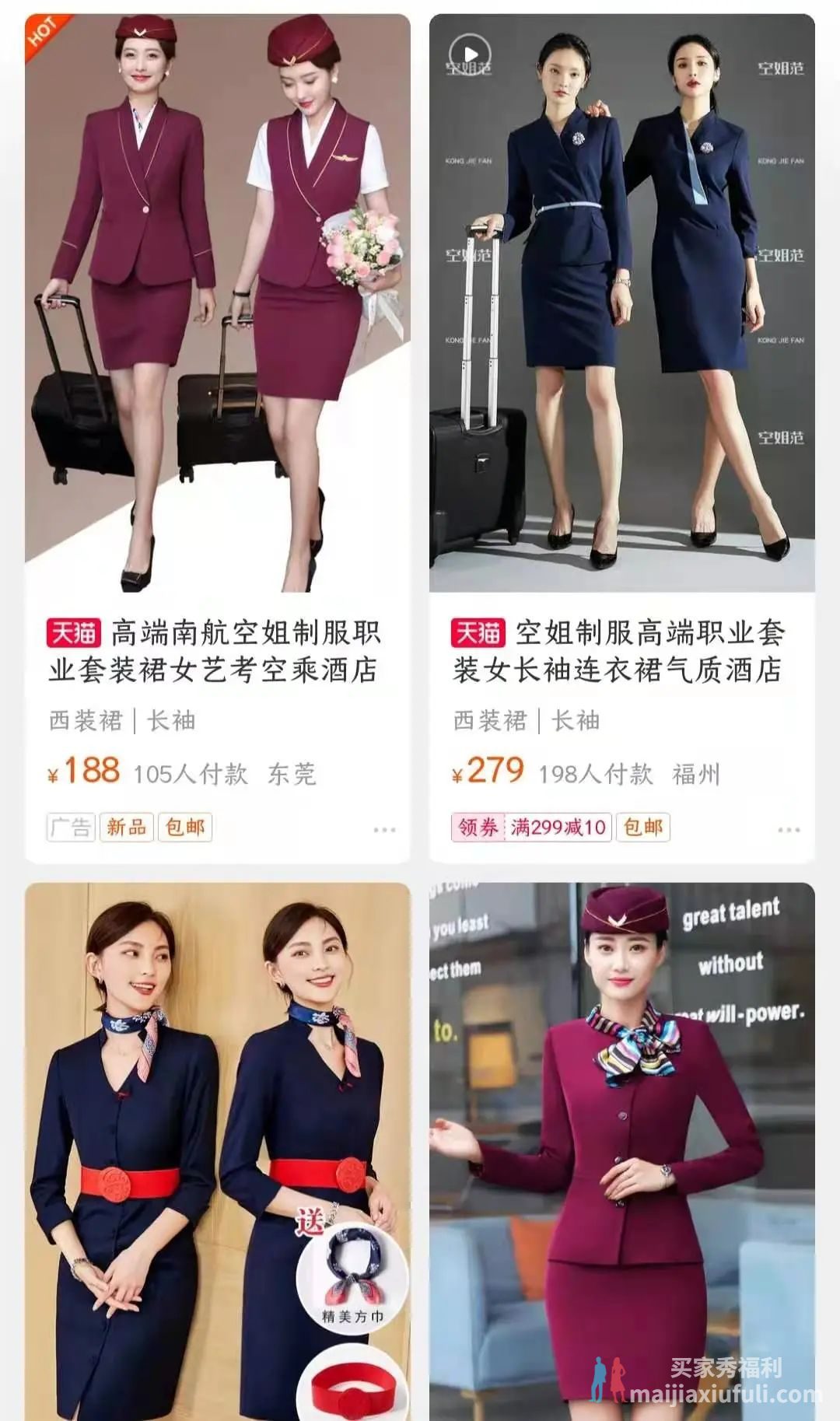Image resolution: width=840 pixels, height=1421 pixels.
Task: Open more options on the ¥279 item
Action: pos(789,830)
